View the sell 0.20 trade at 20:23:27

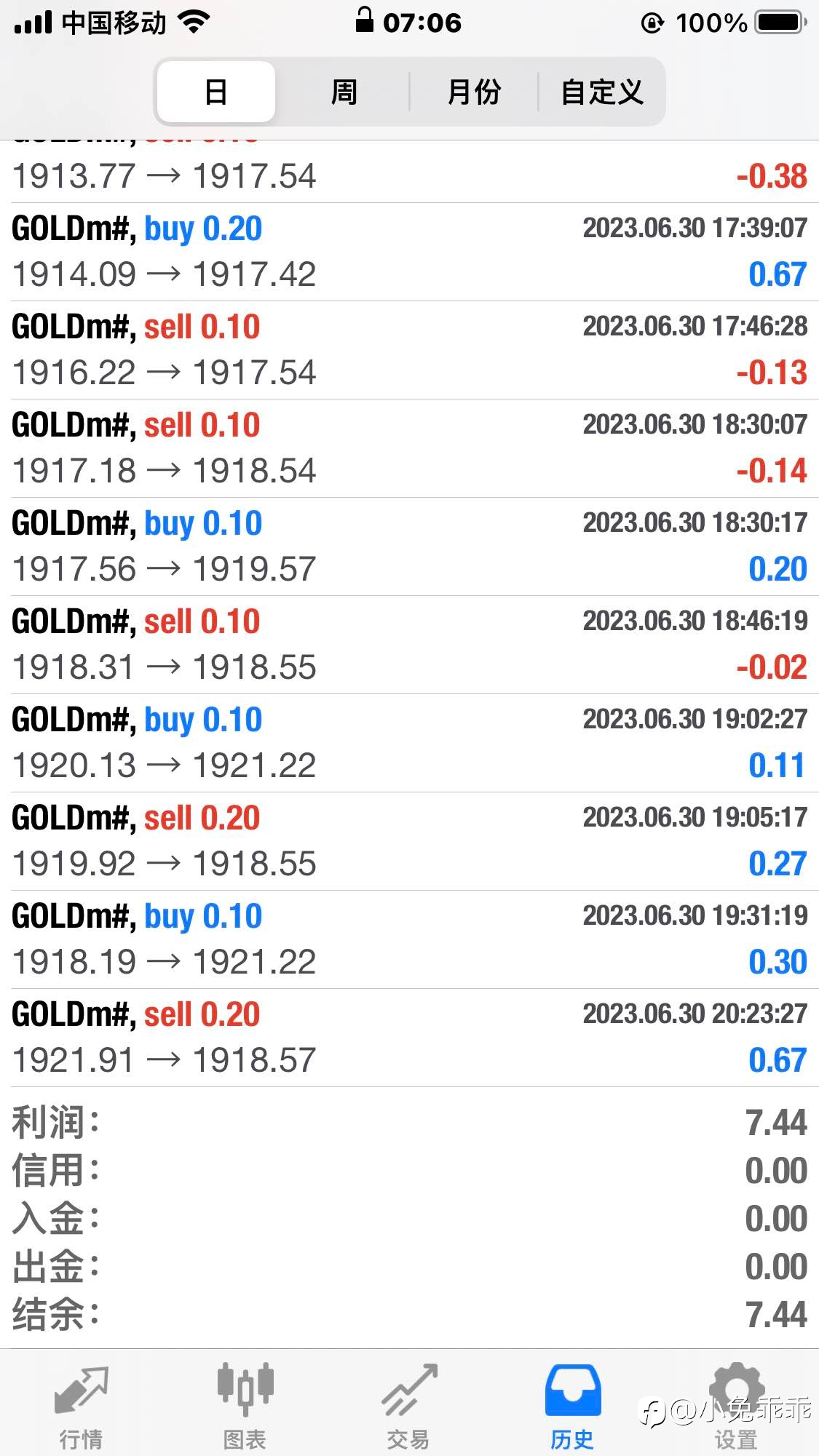click(409, 1038)
